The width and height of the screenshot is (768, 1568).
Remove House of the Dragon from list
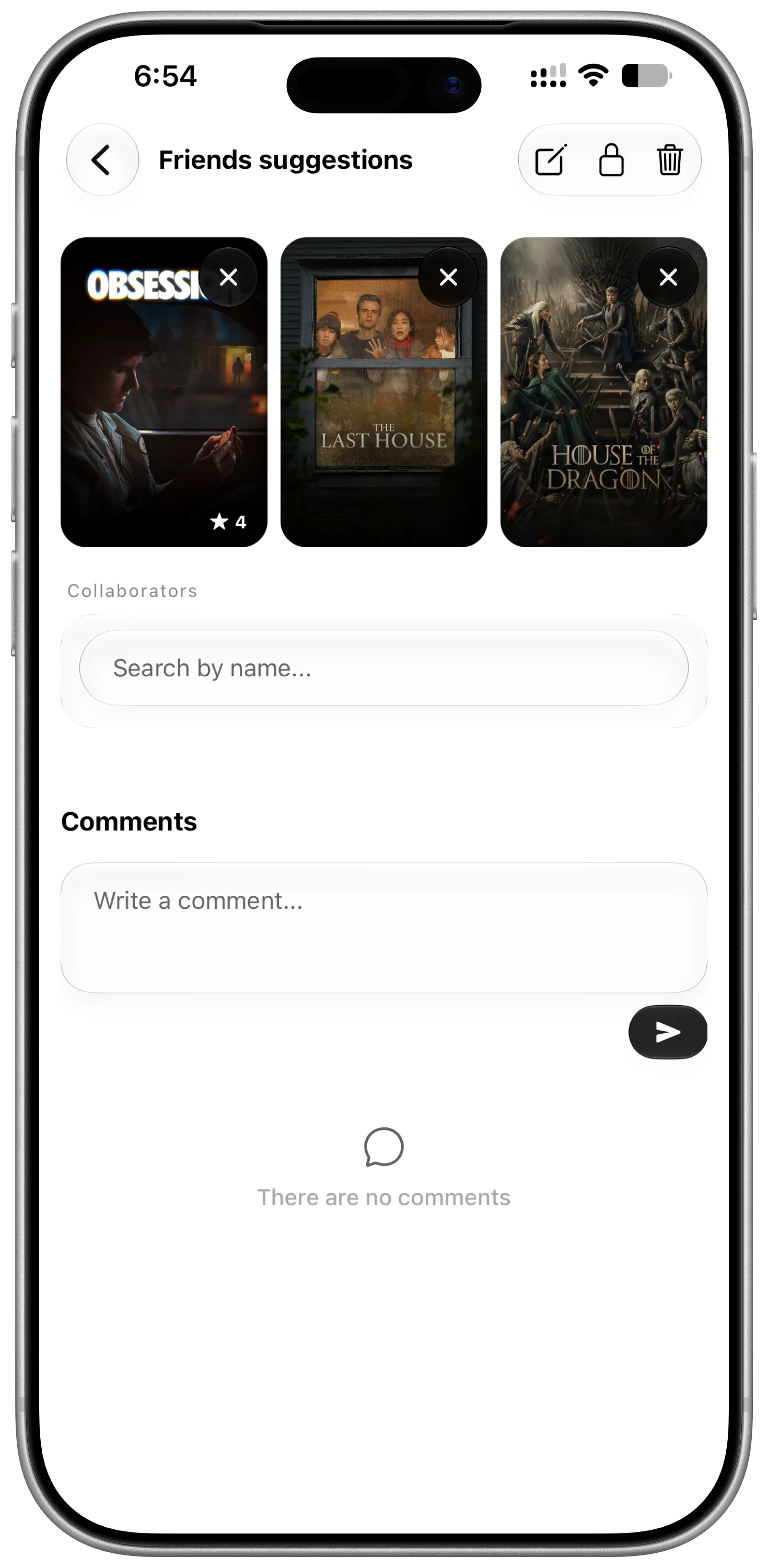(x=668, y=278)
